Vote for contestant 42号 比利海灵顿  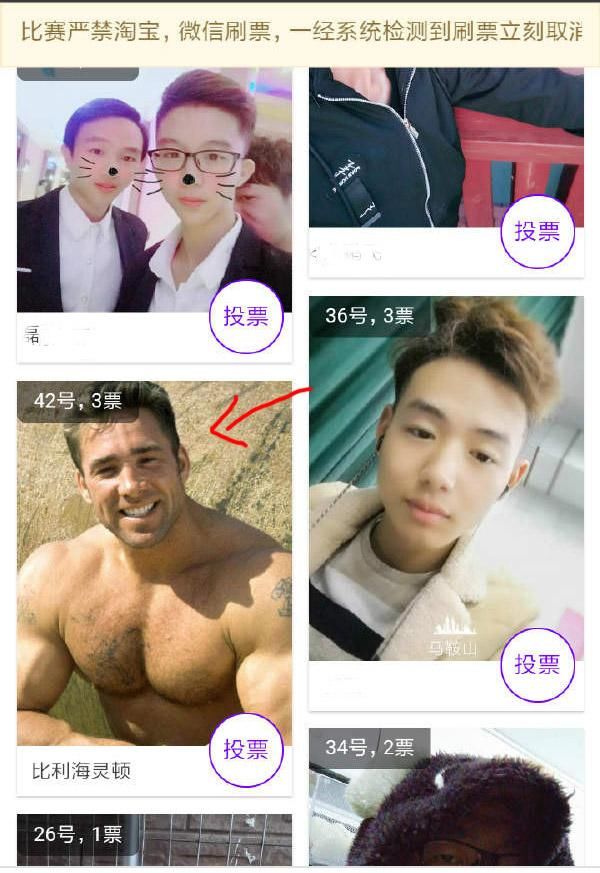pyautogui.click(x=246, y=749)
